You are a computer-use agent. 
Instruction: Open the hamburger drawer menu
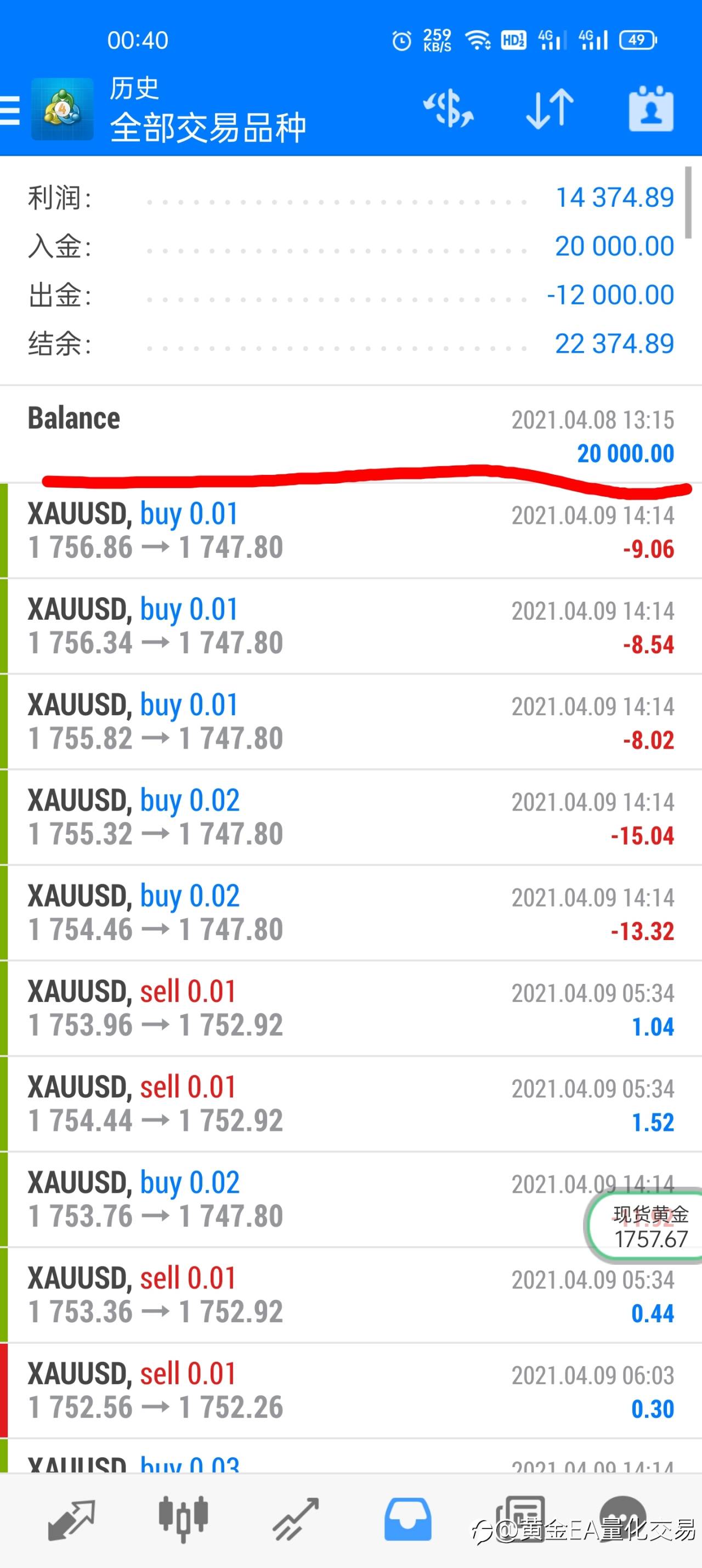pos(10,110)
